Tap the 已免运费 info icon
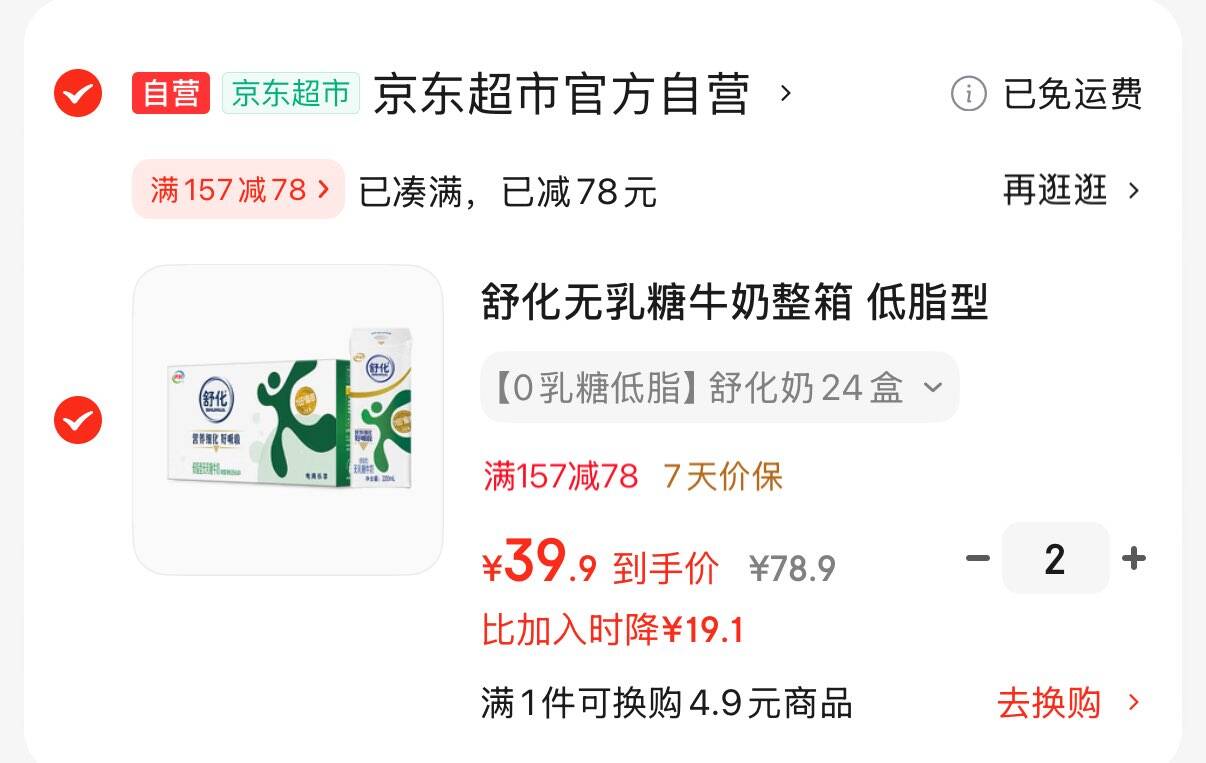Image resolution: width=1206 pixels, height=763 pixels. pos(968,94)
